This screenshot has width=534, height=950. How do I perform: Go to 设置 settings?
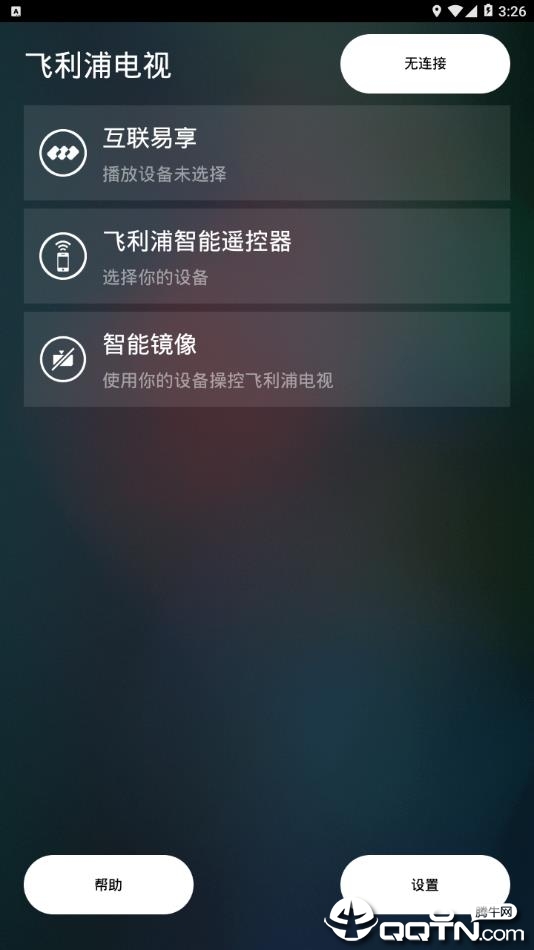[425, 885]
